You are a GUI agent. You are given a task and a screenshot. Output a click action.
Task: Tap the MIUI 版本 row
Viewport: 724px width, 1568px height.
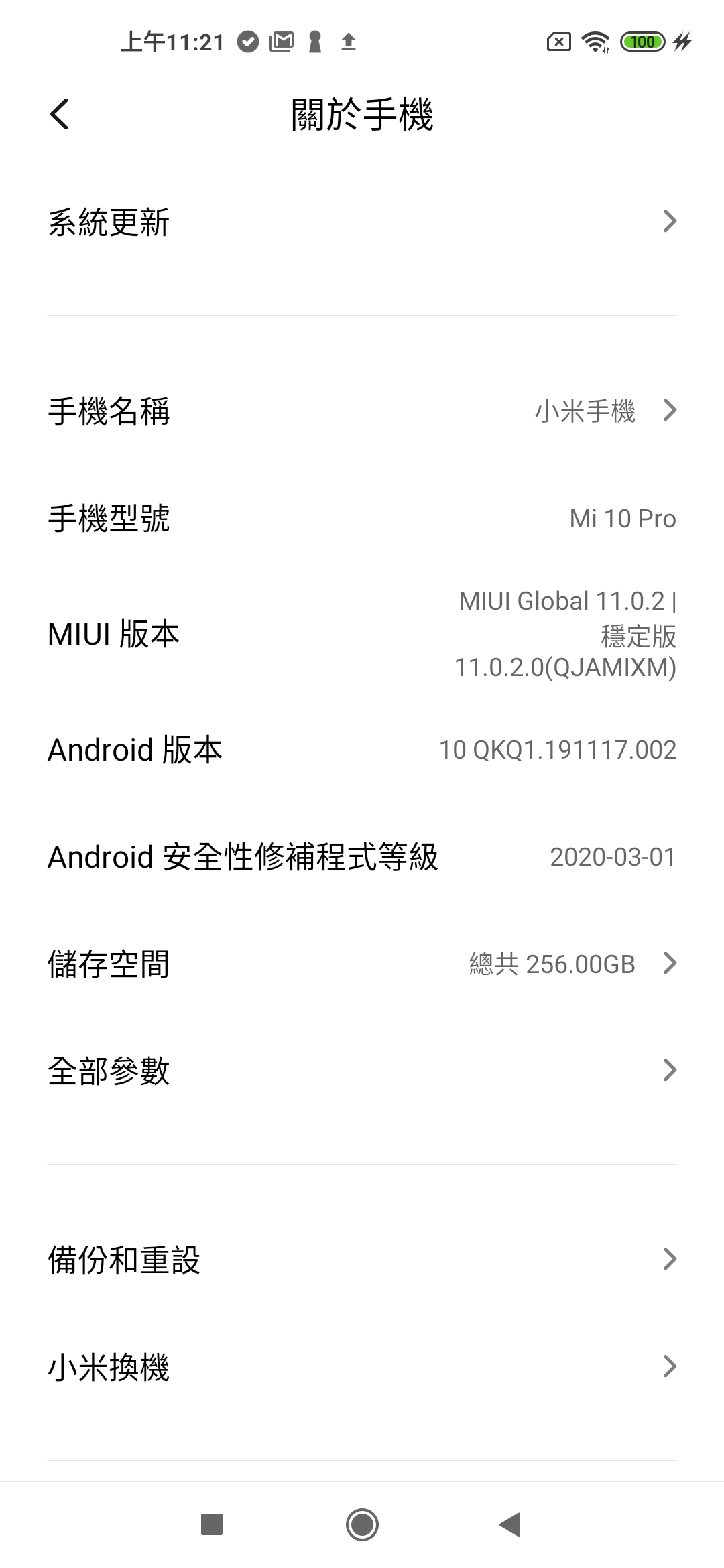pos(362,634)
